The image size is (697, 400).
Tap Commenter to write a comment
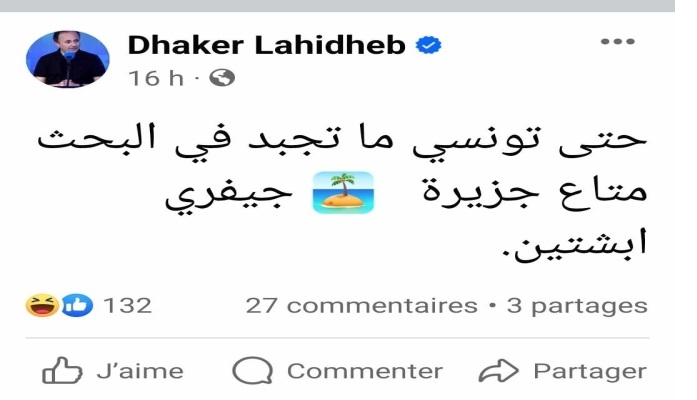coord(338,371)
